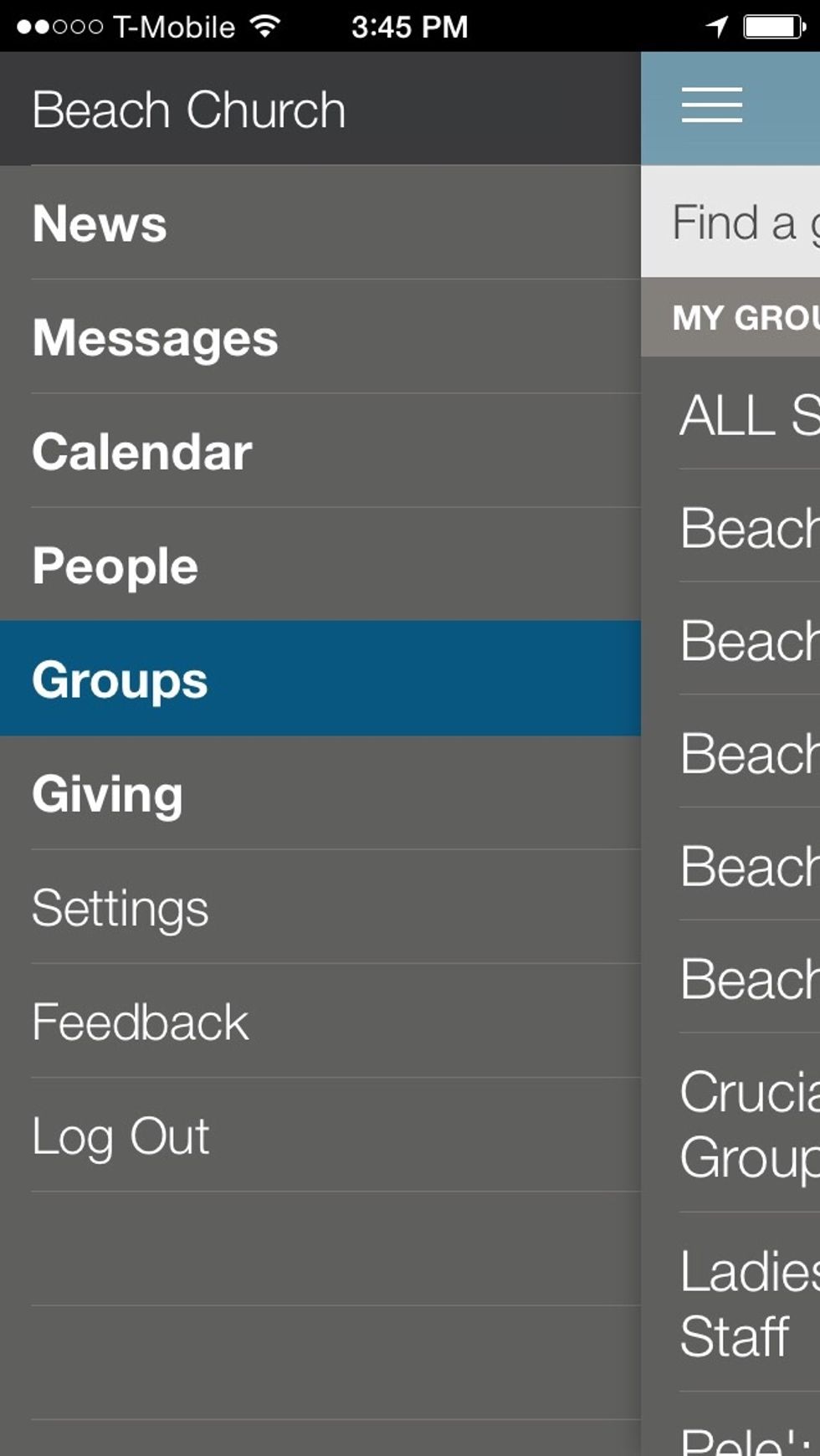Tap the location services arrow icon
This screenshot has height=1456, width=820.
(716, 25)
